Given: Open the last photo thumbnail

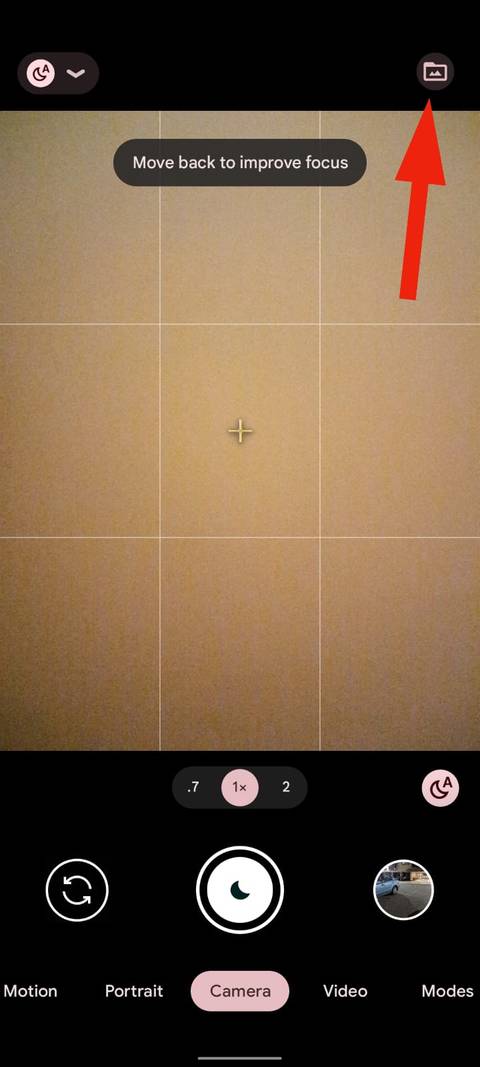Looking at the screenshot, I should point(404,889).
